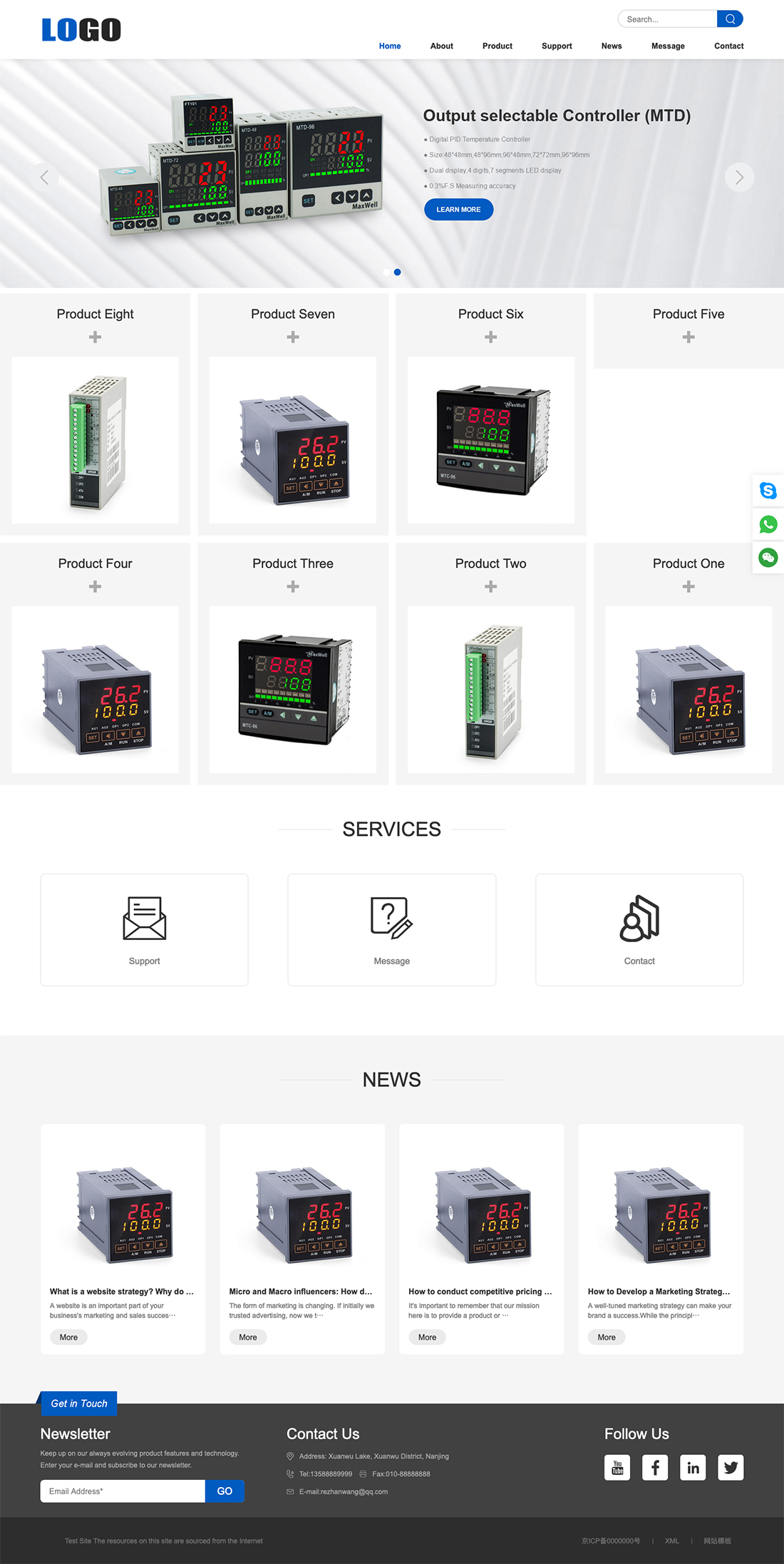Go to the Product menu

click(x=497, y=46)
